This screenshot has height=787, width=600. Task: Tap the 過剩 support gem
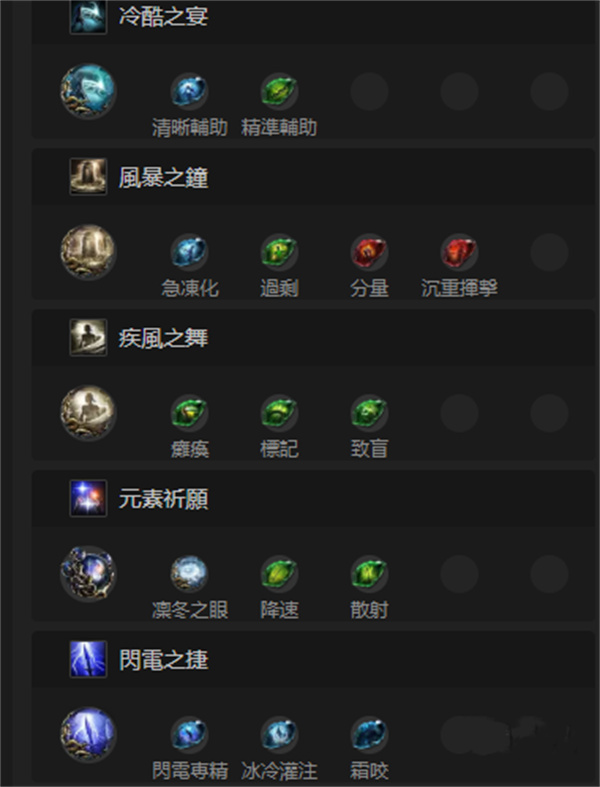[x=279, y=252]
